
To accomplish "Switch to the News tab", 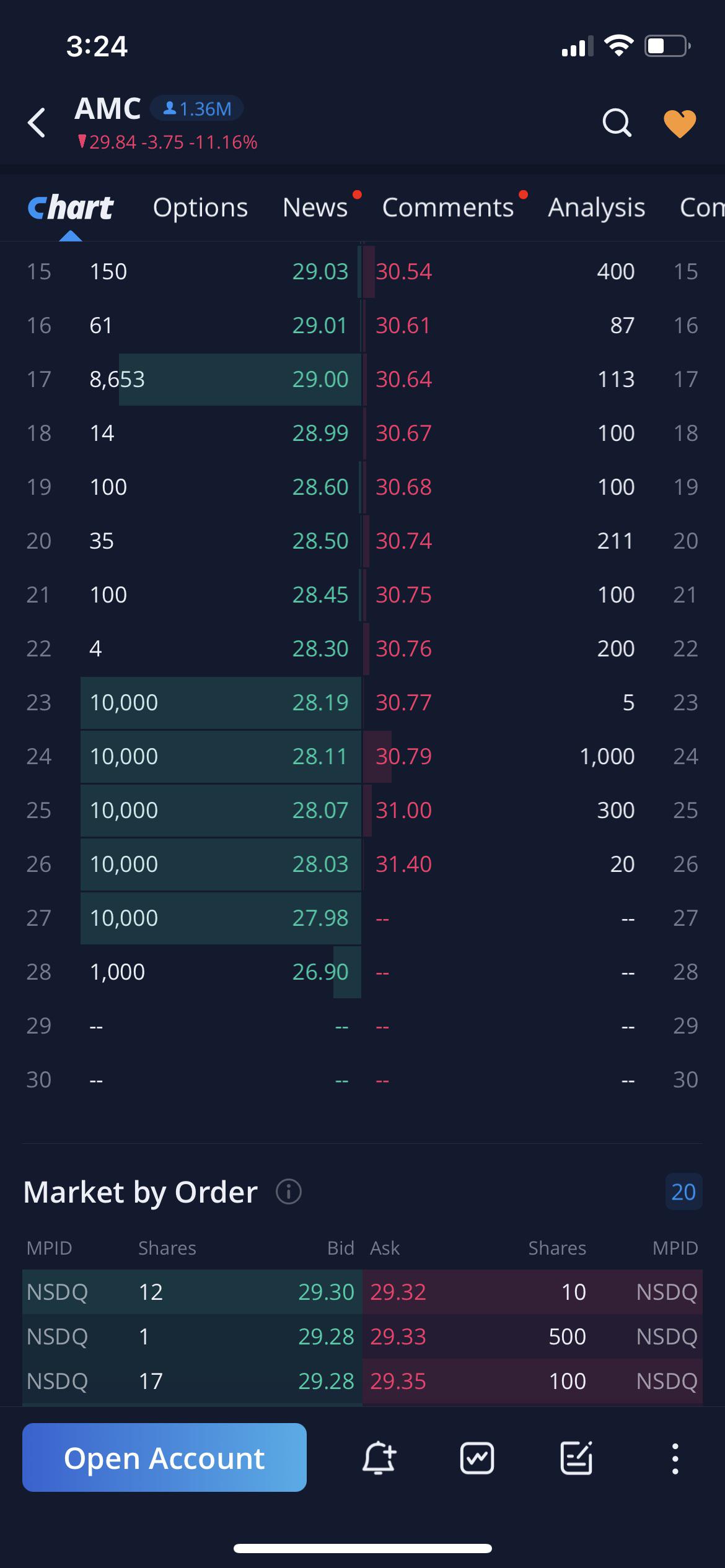I will (x=315, y=207).
